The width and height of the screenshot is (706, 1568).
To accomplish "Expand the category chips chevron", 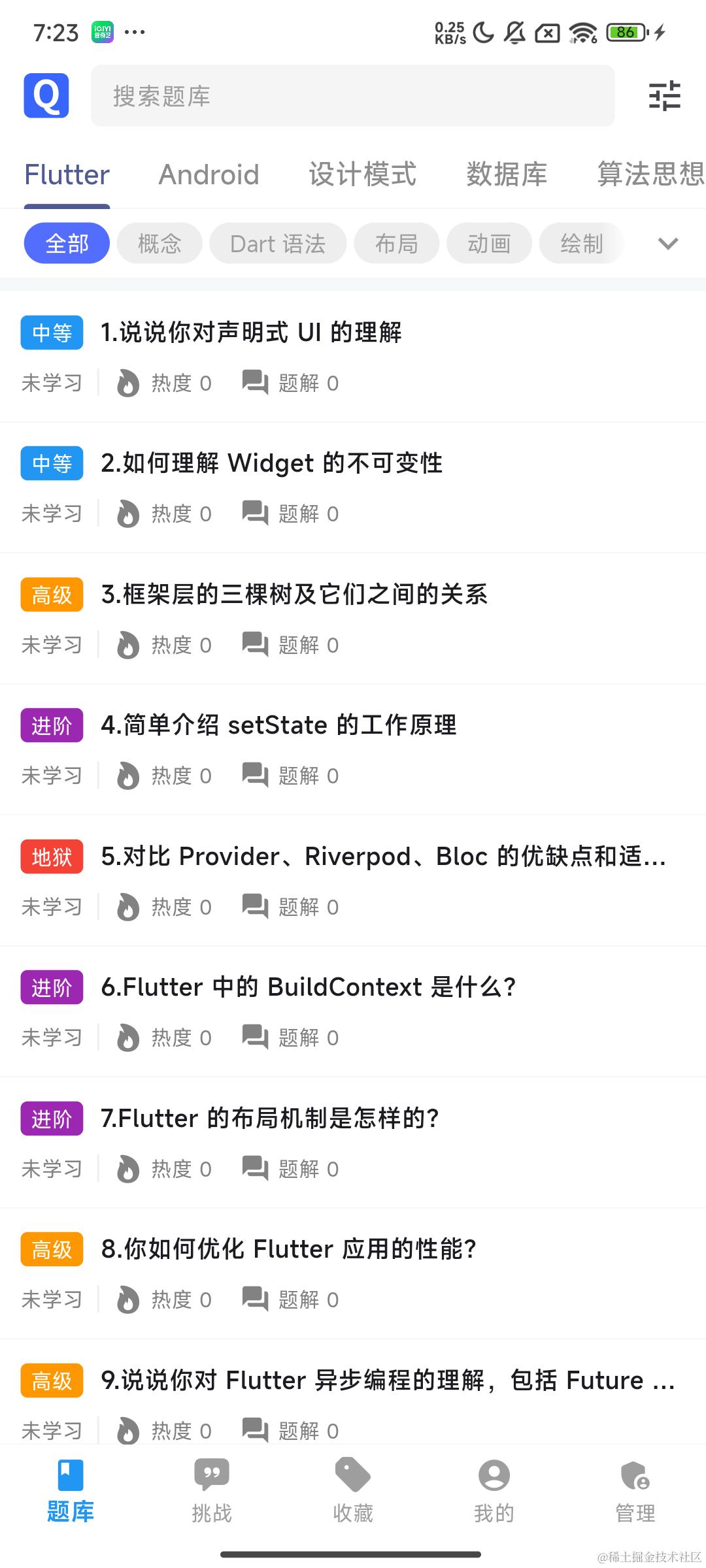I will click(x=668, y=244).
